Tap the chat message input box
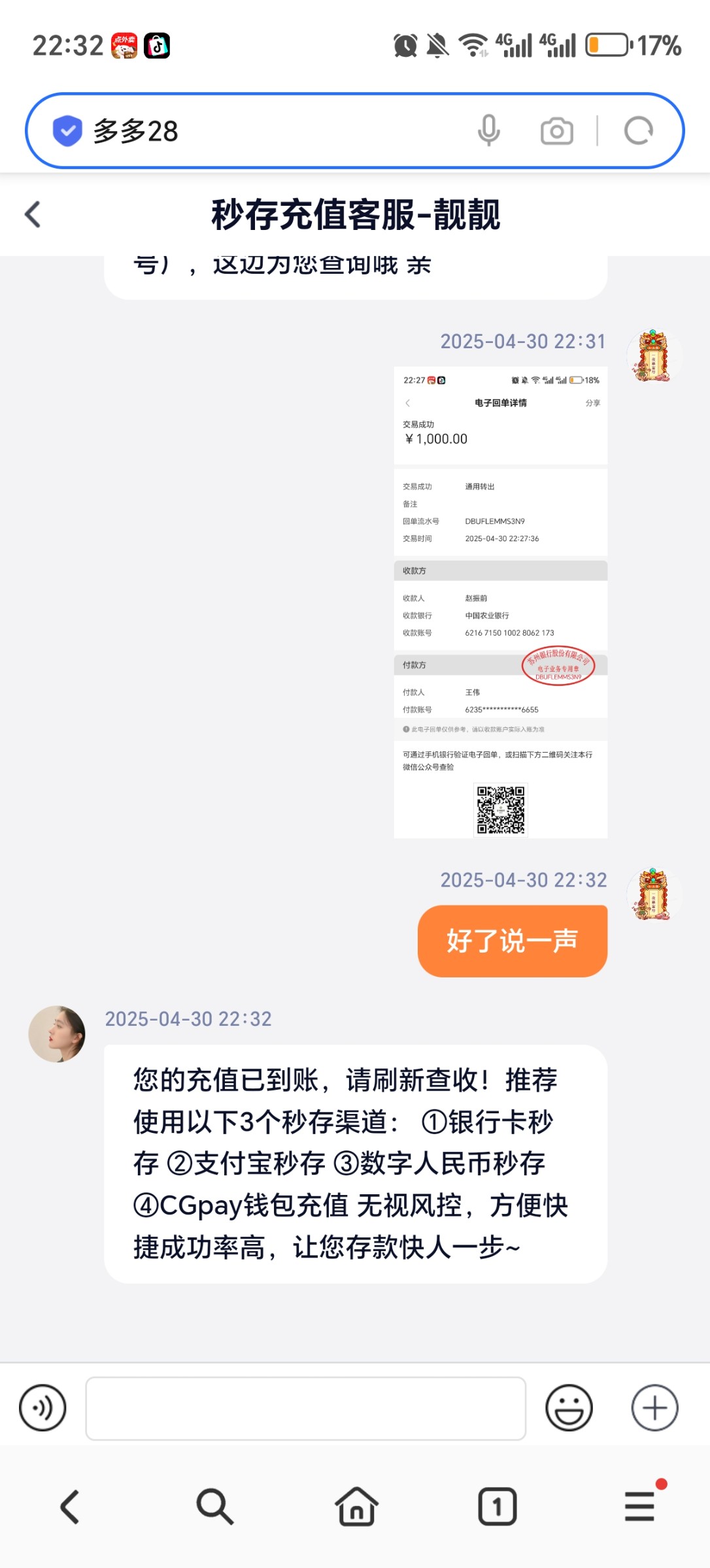The height and width of the screenshot is (1568, 710). (x=305, y=1408)
